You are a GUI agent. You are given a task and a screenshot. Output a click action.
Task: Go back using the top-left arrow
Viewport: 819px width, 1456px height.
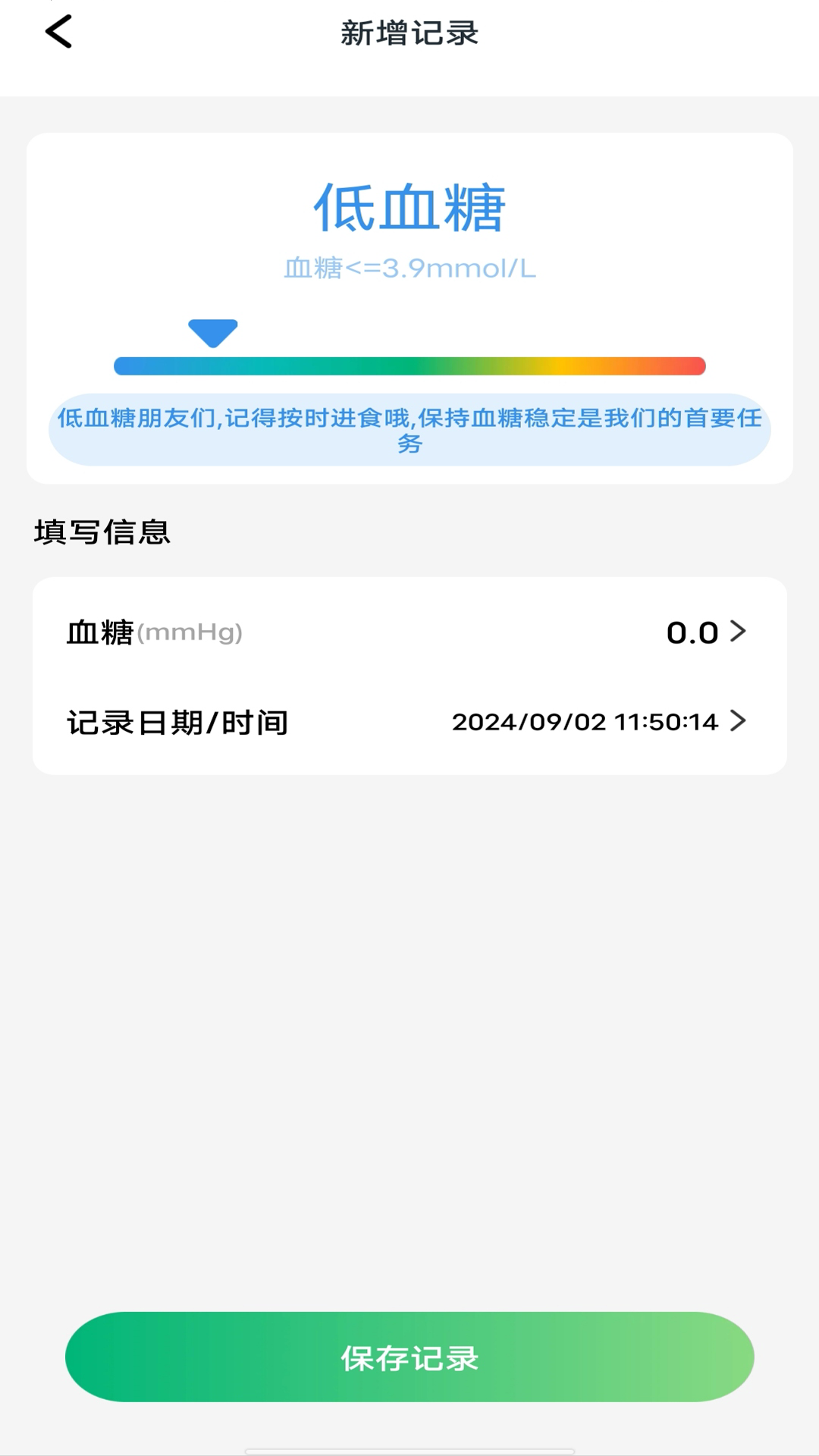click(x=58, y=33)
